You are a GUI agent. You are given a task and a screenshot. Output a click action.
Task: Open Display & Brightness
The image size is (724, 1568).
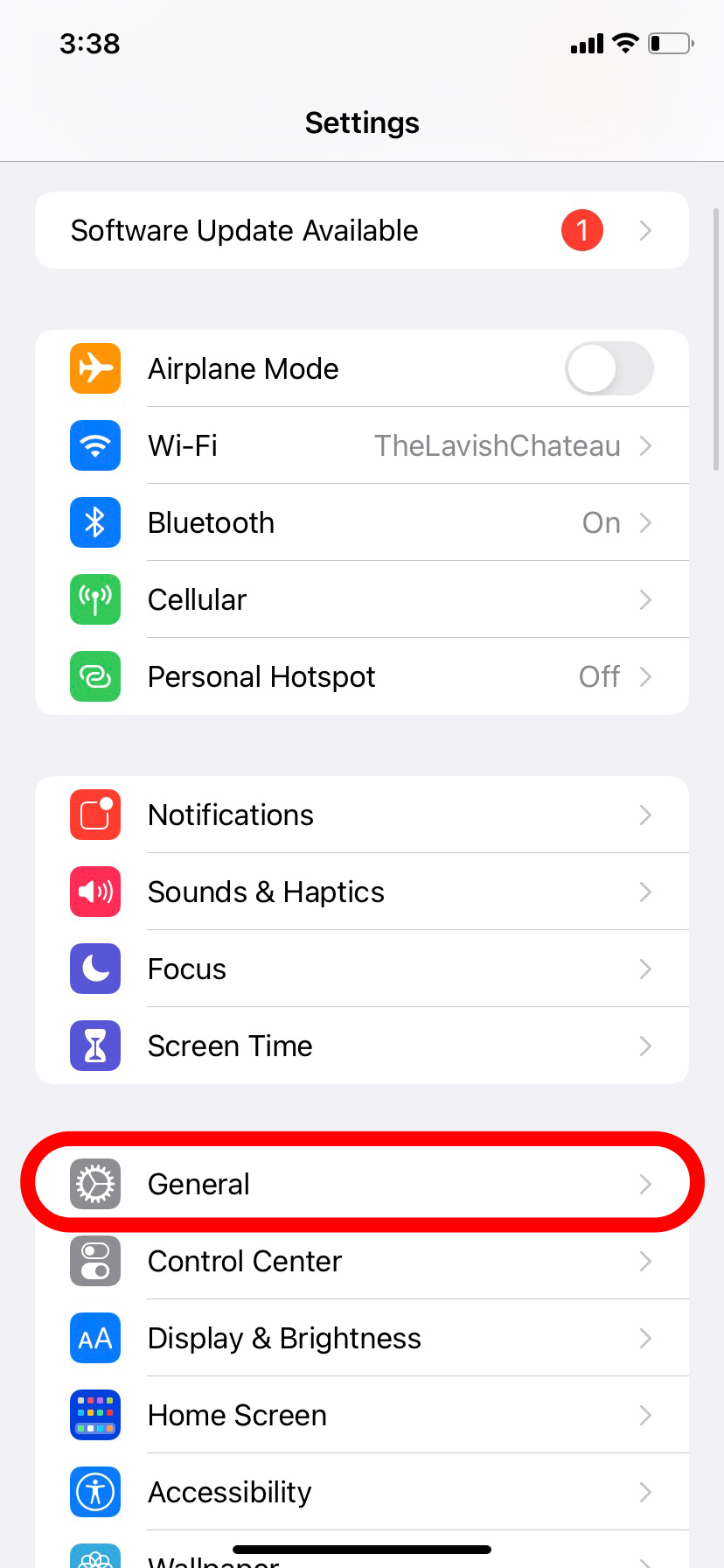coord(362,1338)
